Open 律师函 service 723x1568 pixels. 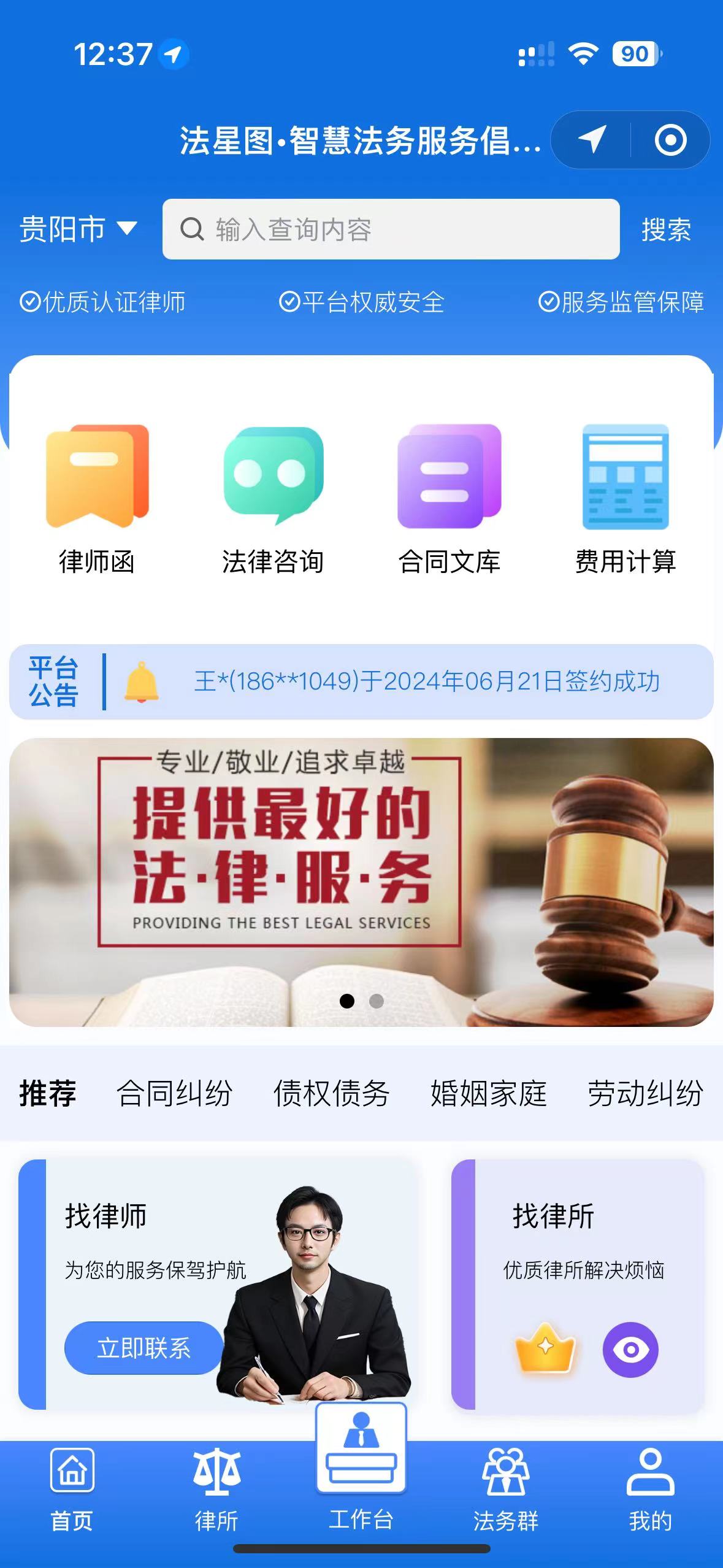[97, 498]
